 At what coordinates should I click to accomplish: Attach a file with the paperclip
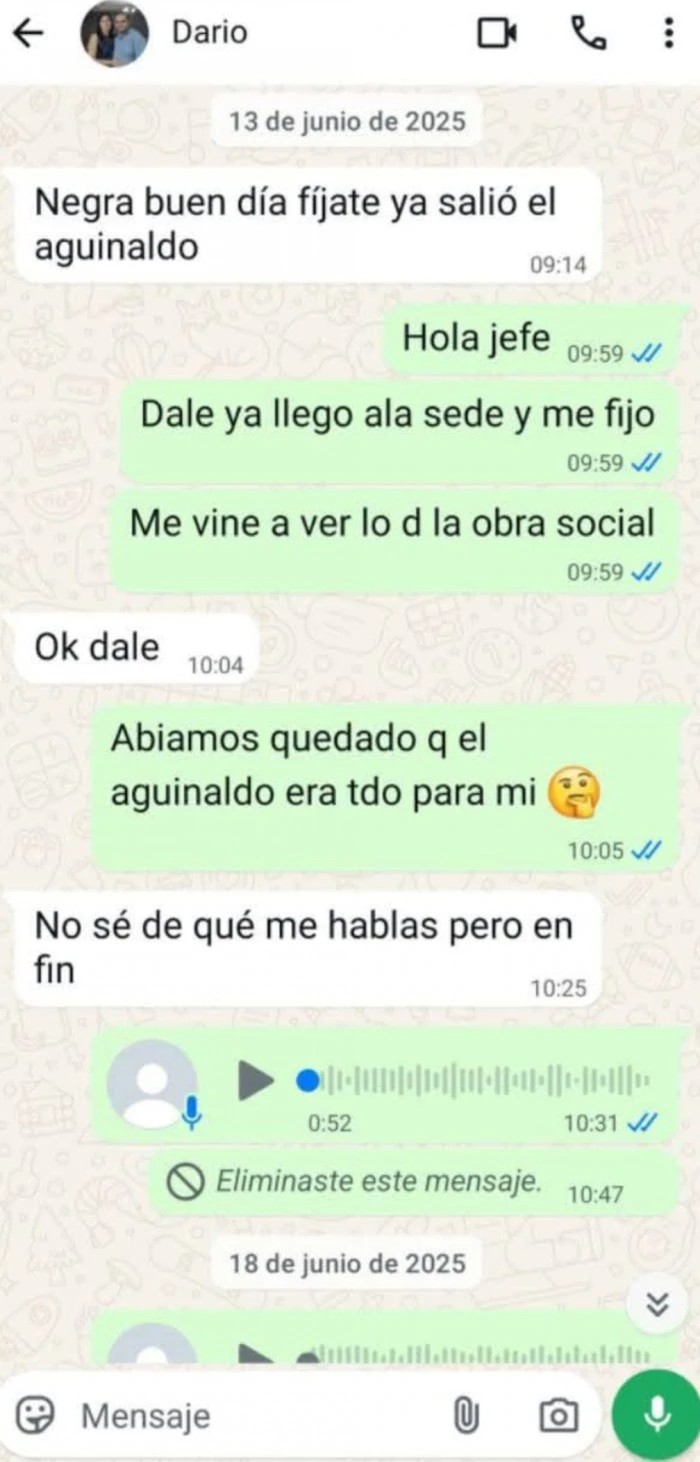[x=466, y=1415]
